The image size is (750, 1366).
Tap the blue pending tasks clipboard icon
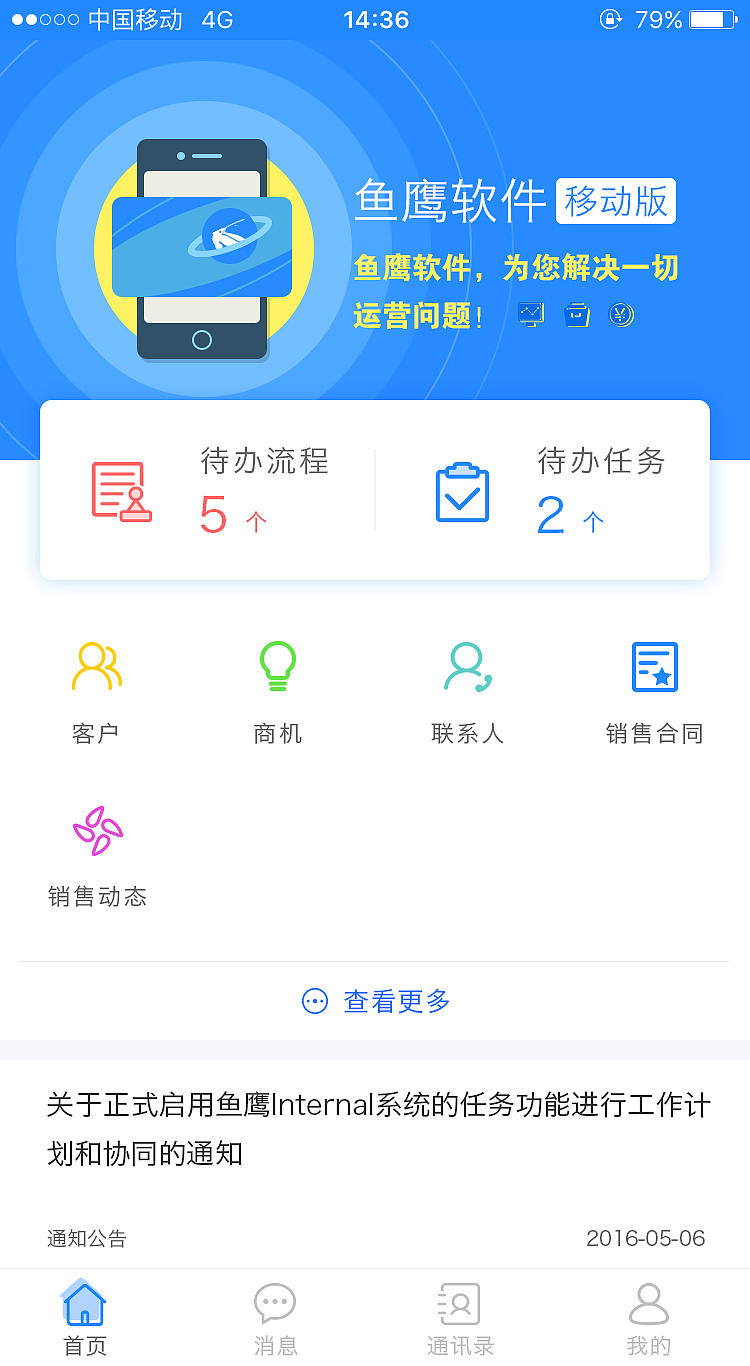coord(463,489)
